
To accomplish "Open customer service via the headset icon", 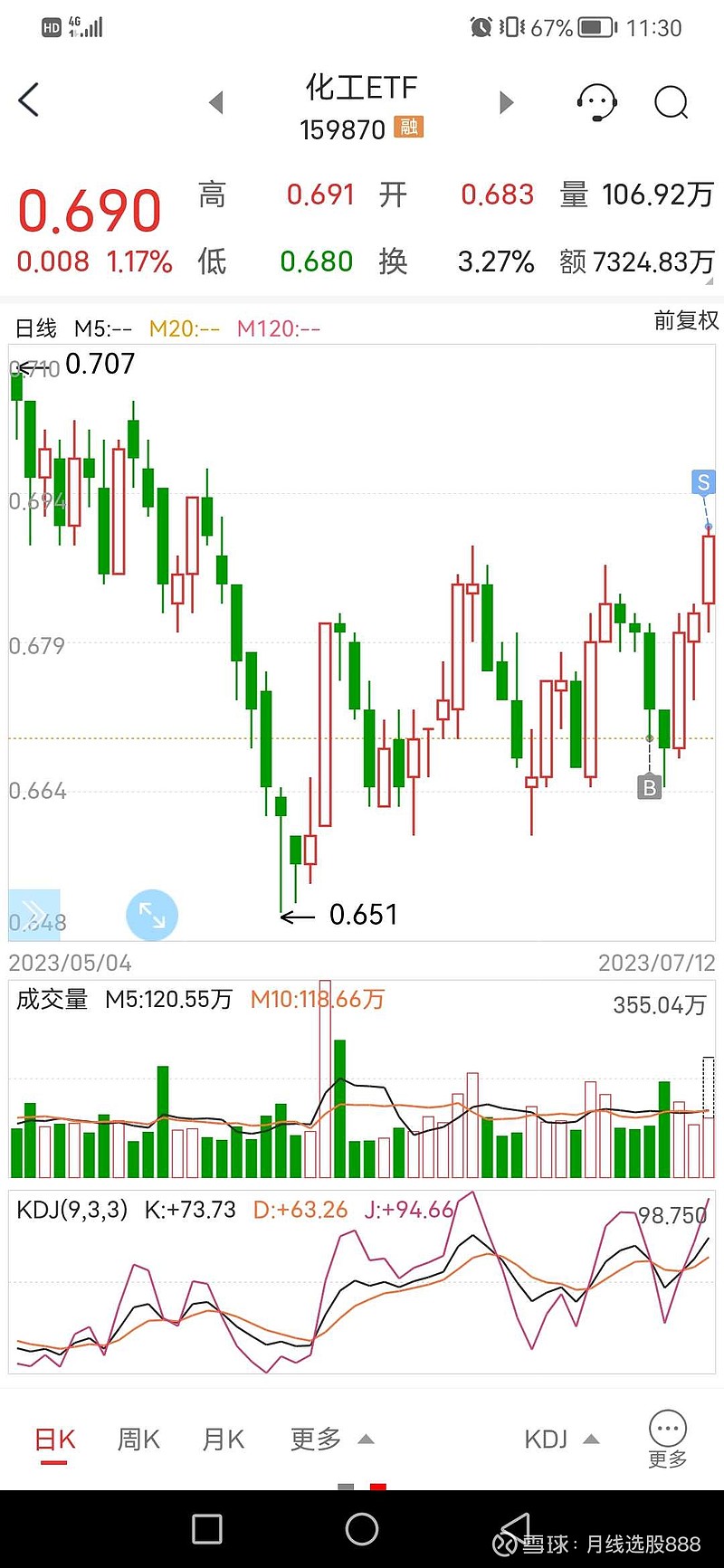I will (596, 102).
